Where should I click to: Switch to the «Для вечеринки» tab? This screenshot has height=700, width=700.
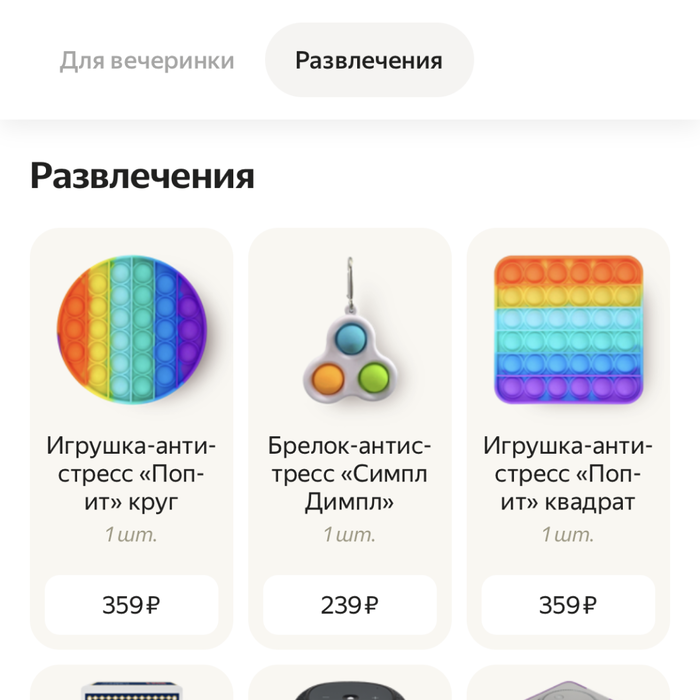pyautogui.click(x=147, y=60)
